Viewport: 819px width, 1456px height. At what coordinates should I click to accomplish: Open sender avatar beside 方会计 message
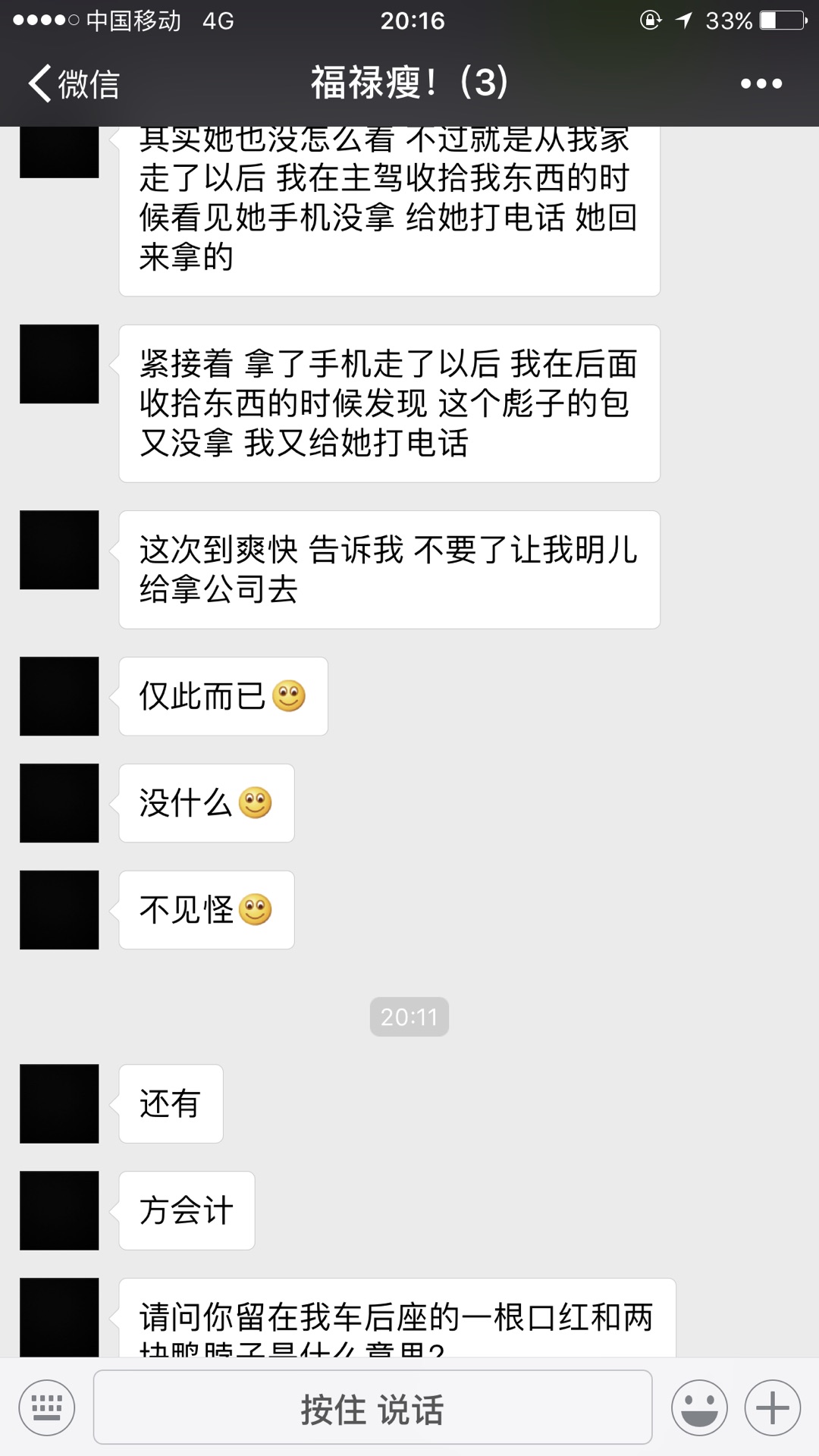(59, 1210)
